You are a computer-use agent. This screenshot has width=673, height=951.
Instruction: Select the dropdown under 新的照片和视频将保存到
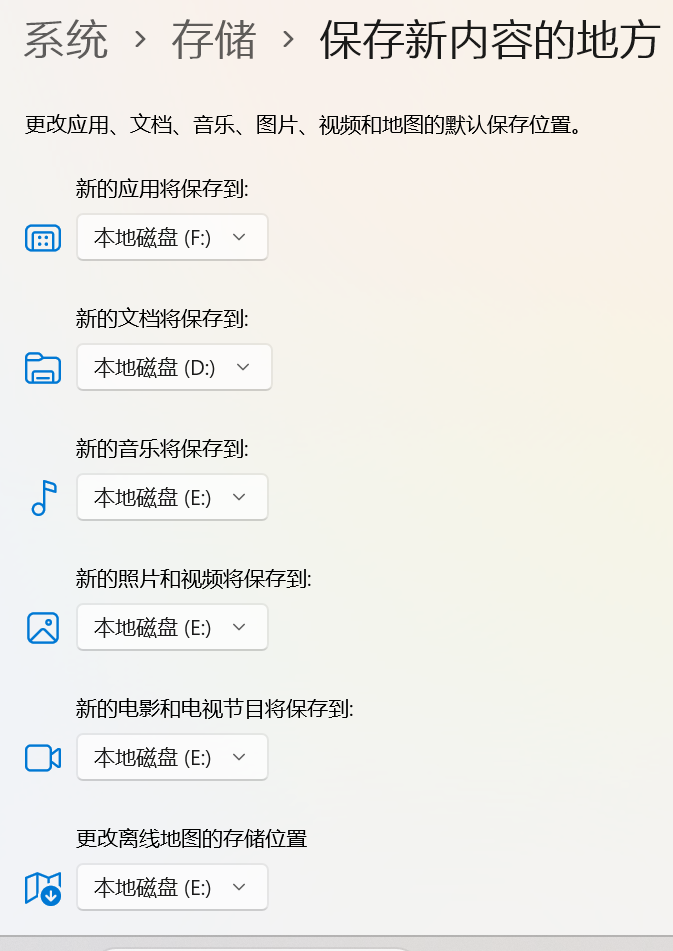[172, 628]
